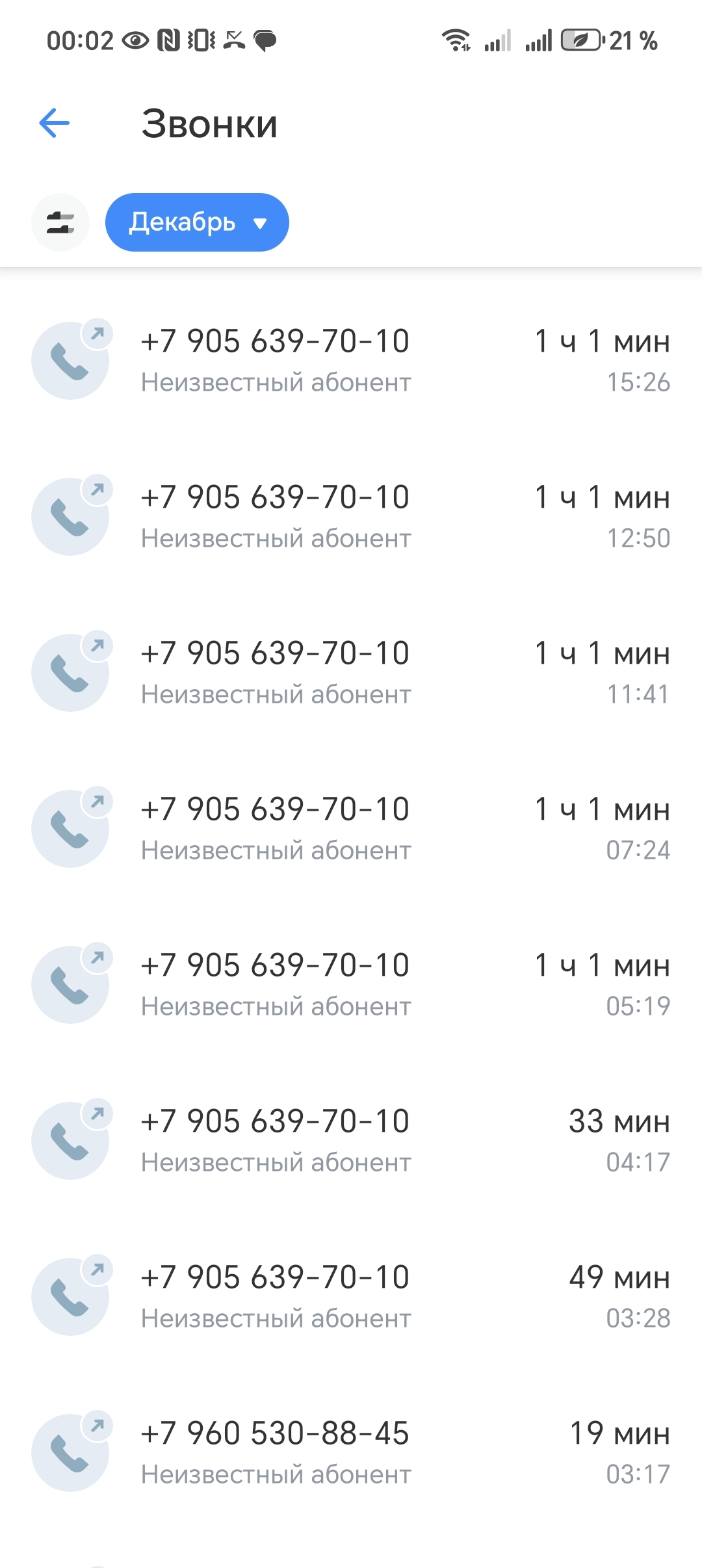View the 49 мин call at 03:28

[351, 1297]
